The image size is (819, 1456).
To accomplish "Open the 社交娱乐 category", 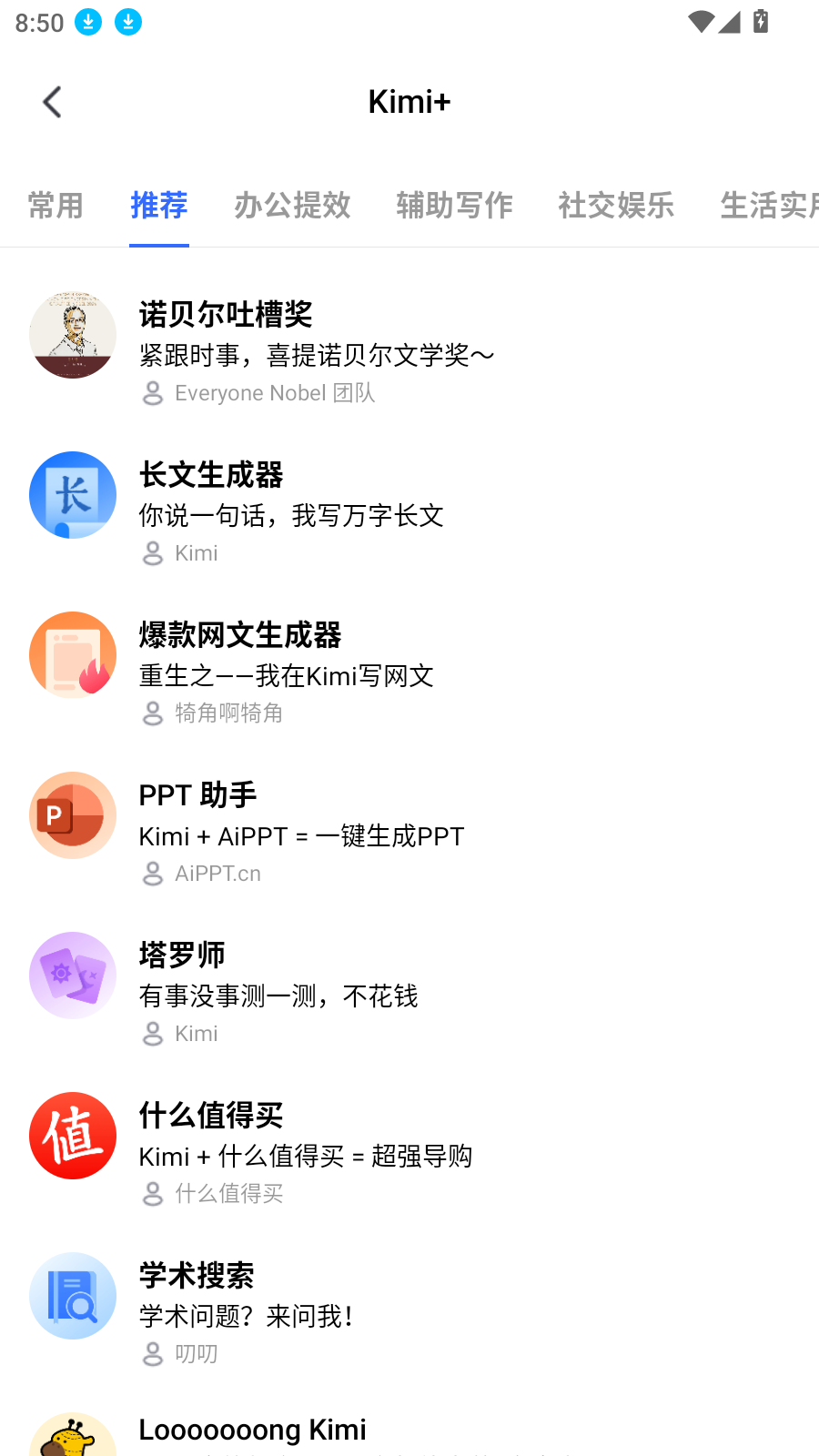I will click(x=615, y=207).
